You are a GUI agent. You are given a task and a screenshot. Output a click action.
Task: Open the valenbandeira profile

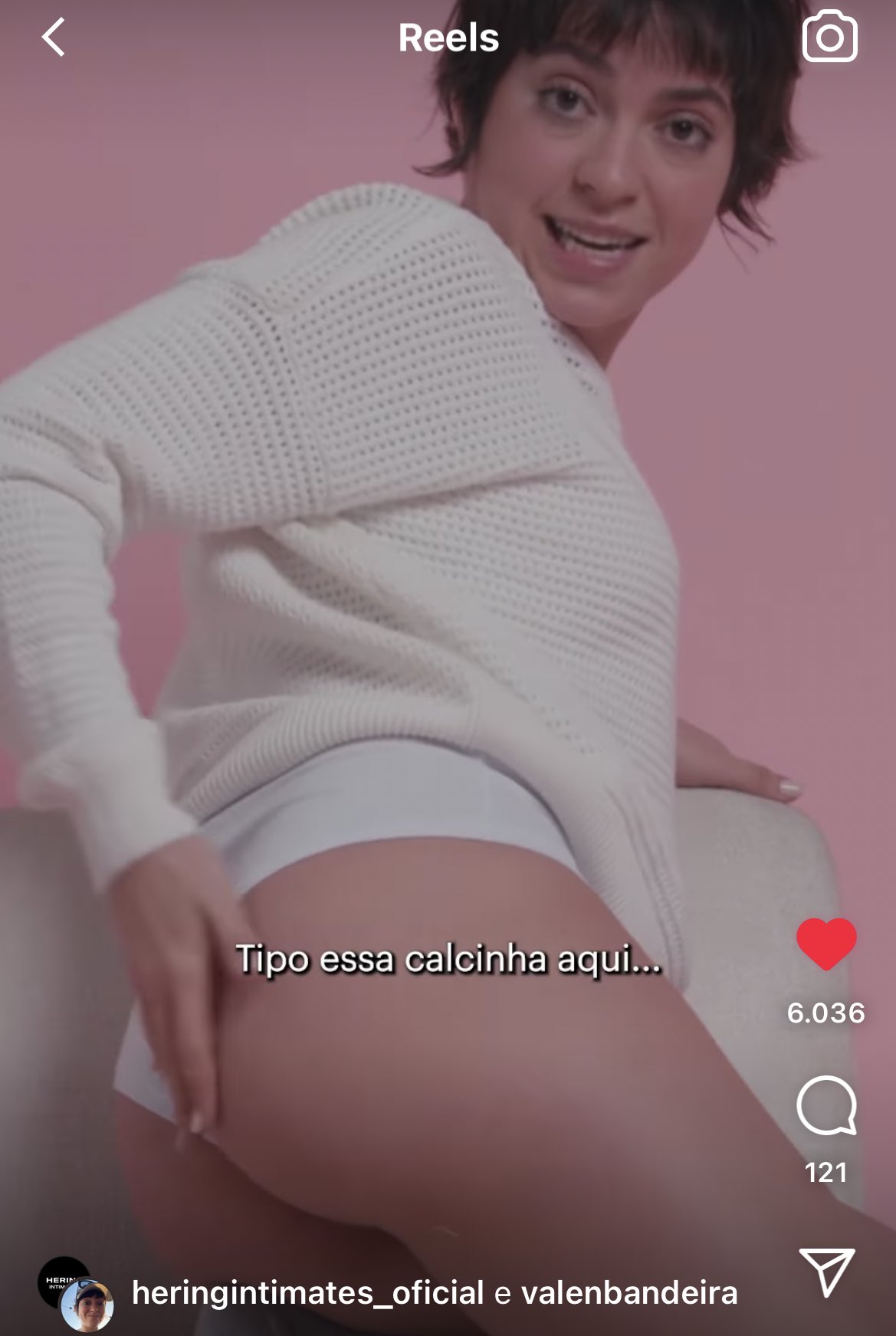(x=629, y=1293)
